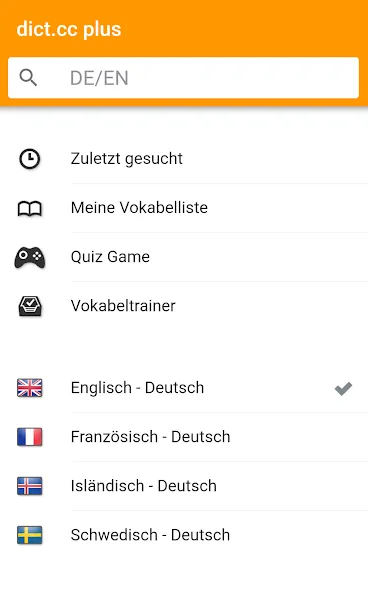Viewport: 368px width, 592px height.
Task: Open Meine Vokabelliste
Action: 184,208
